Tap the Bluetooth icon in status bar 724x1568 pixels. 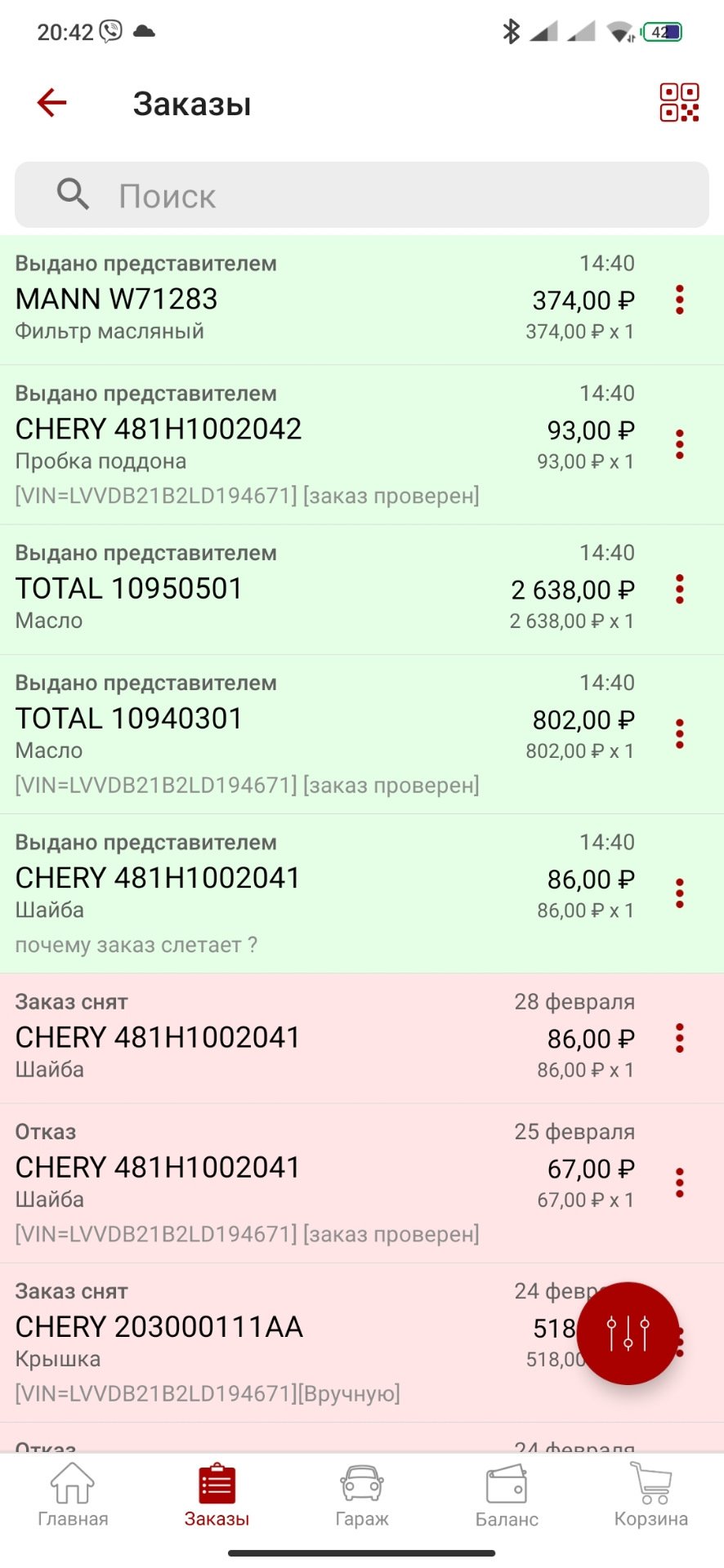click(x=512, y=31)
